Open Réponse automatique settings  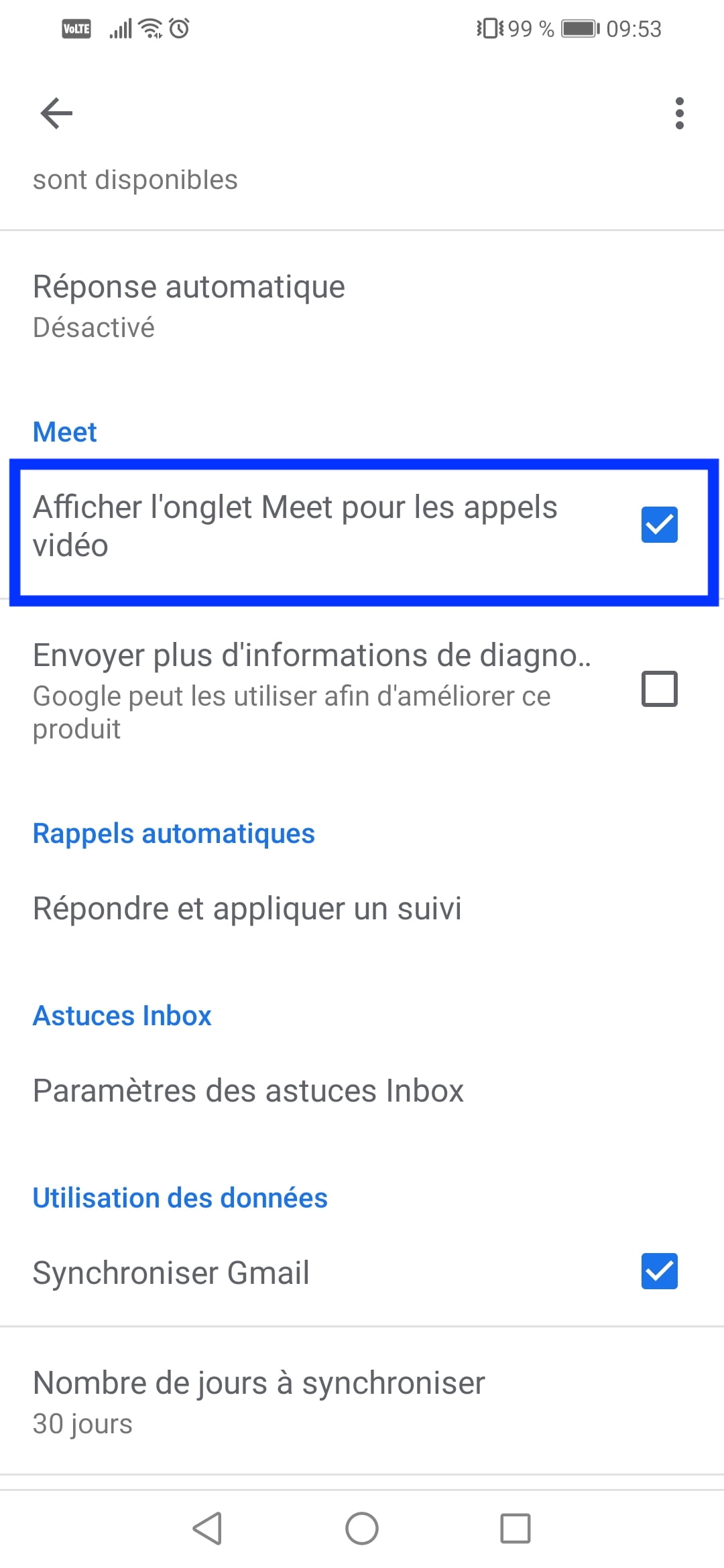click(x=362, y=306)
